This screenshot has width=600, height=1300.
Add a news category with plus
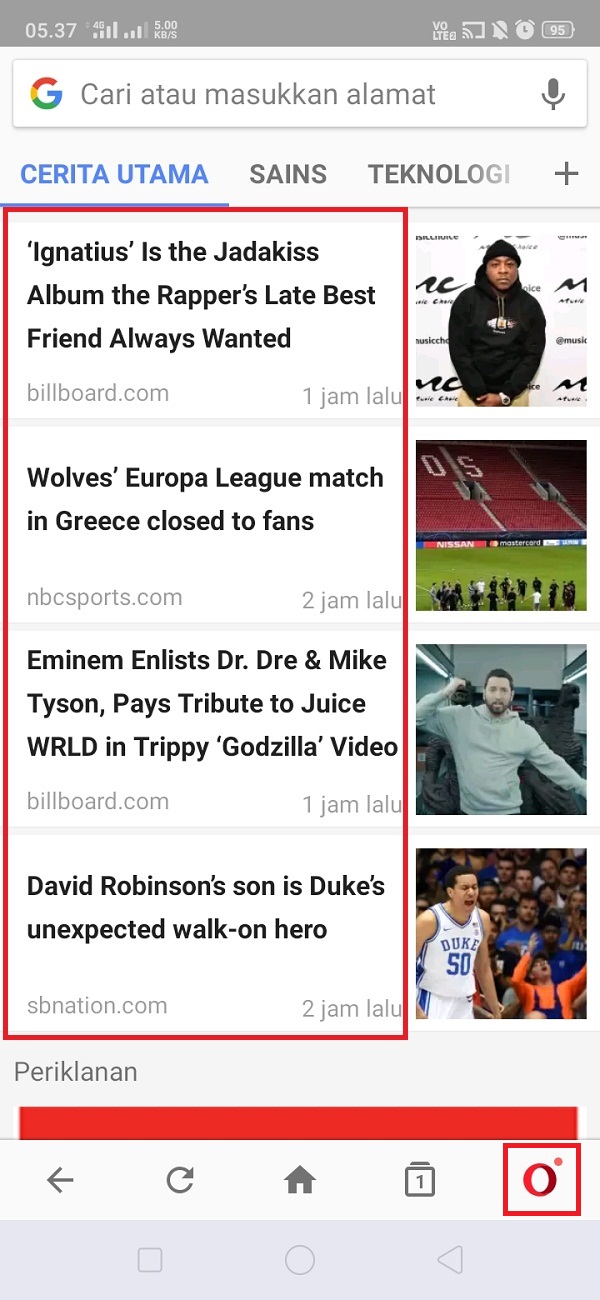tap(566, 174)
